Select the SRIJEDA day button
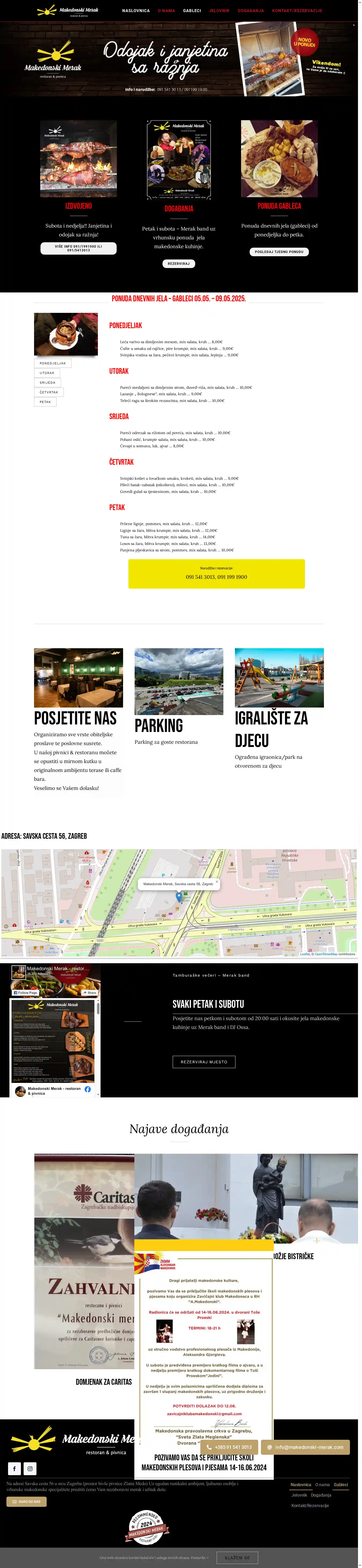Viewport: 362px width, 1568px height. coord(47,383)
